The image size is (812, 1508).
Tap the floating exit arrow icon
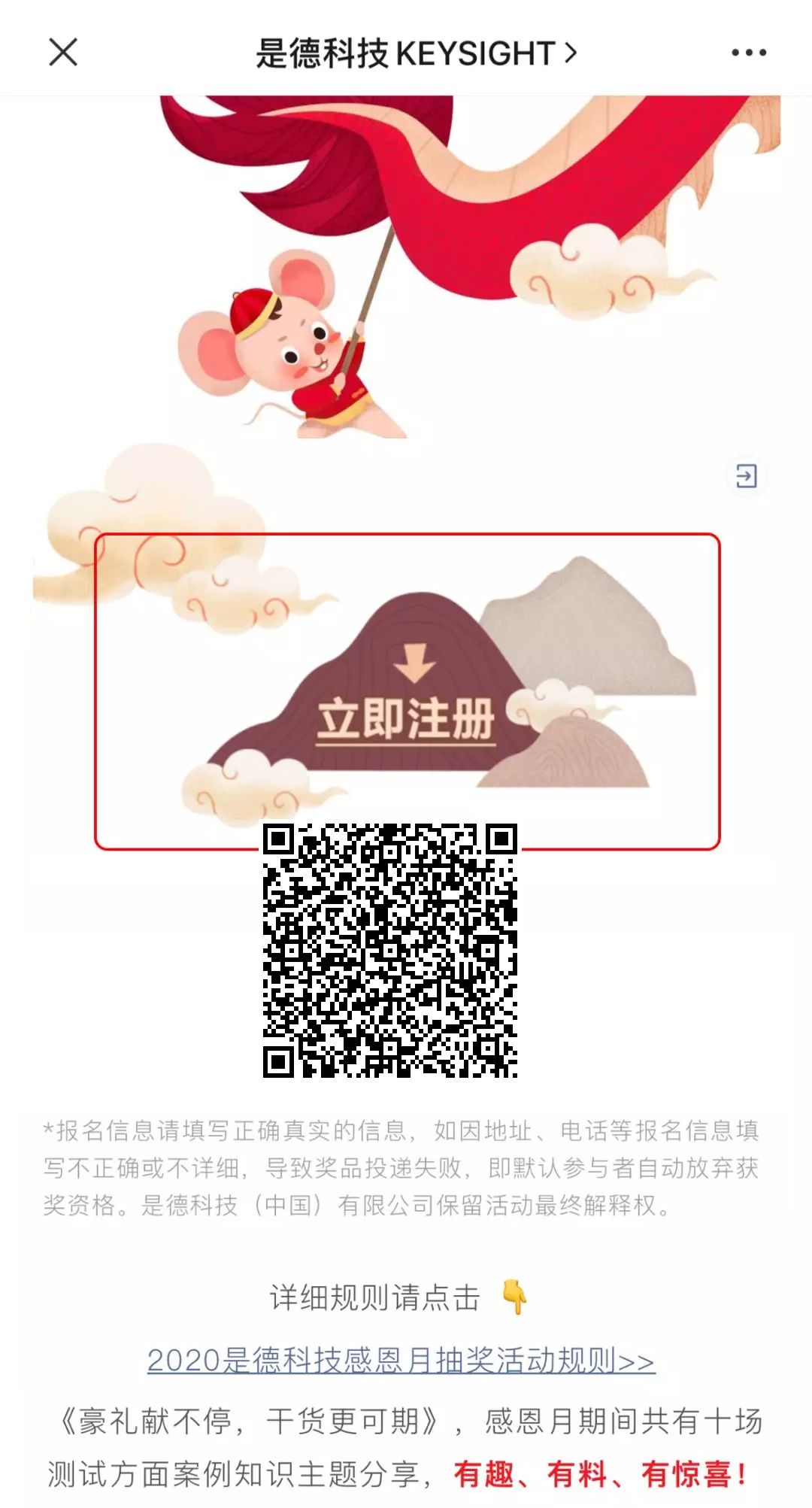click(x=746, y=476)
